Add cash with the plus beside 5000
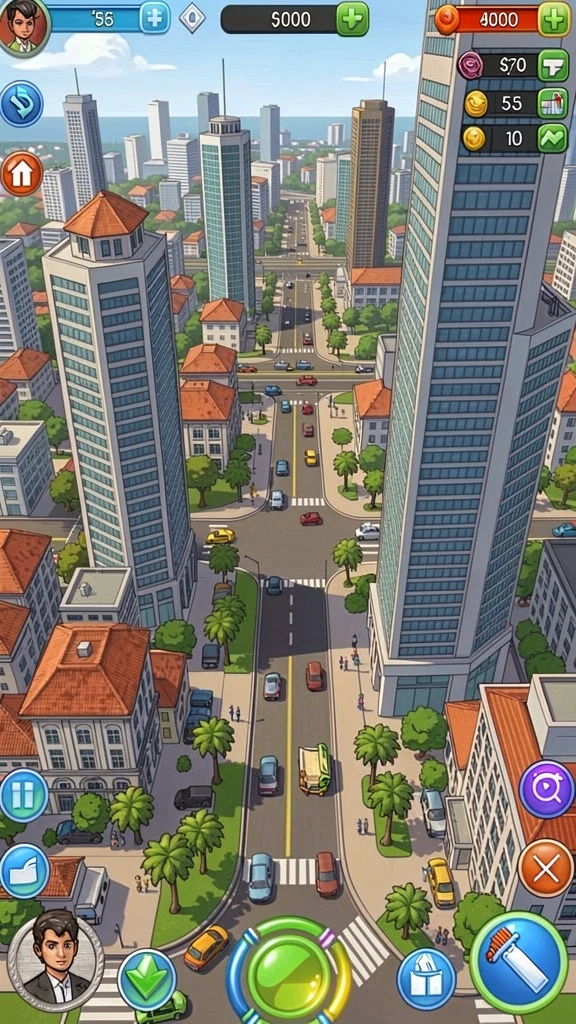 353,19
